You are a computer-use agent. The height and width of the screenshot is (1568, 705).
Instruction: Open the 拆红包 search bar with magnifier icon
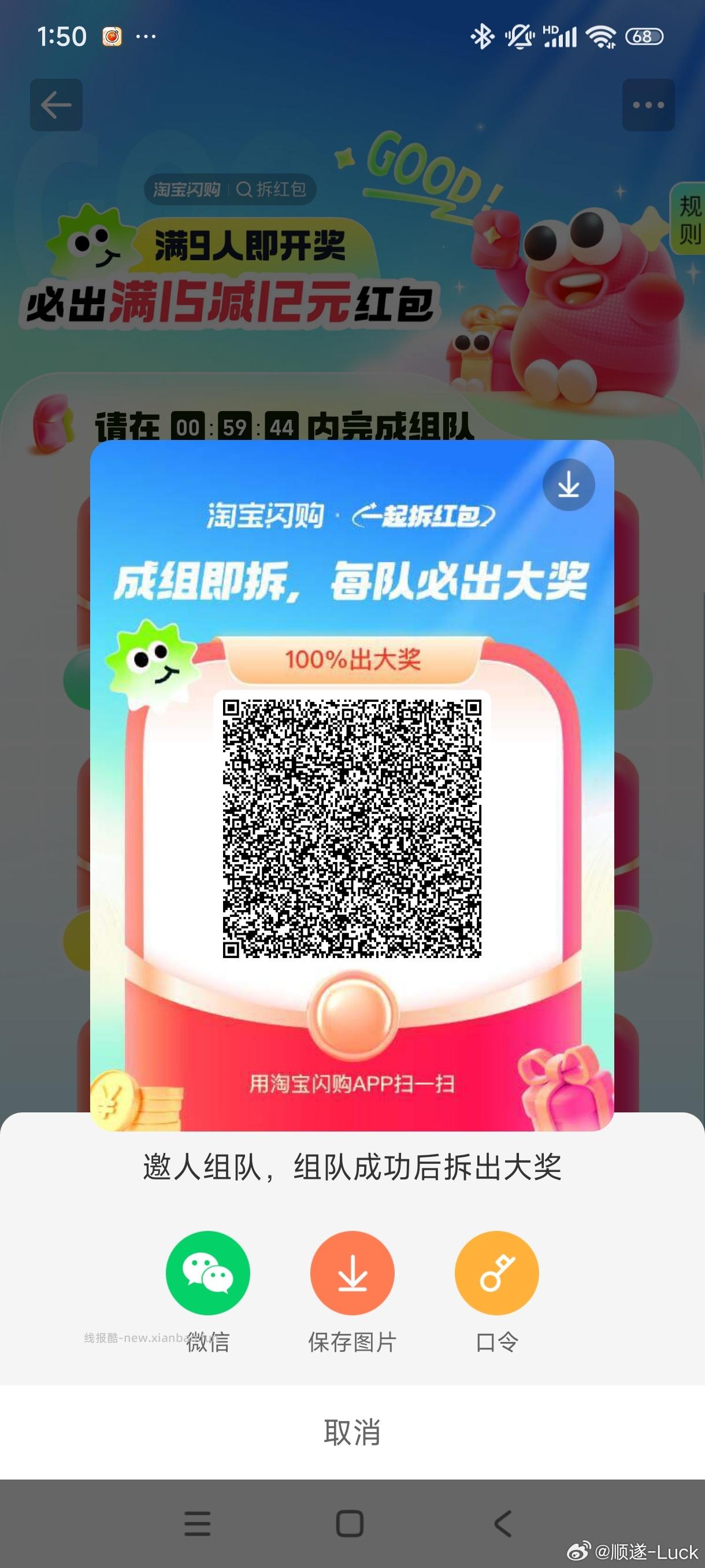pos(243,190)
